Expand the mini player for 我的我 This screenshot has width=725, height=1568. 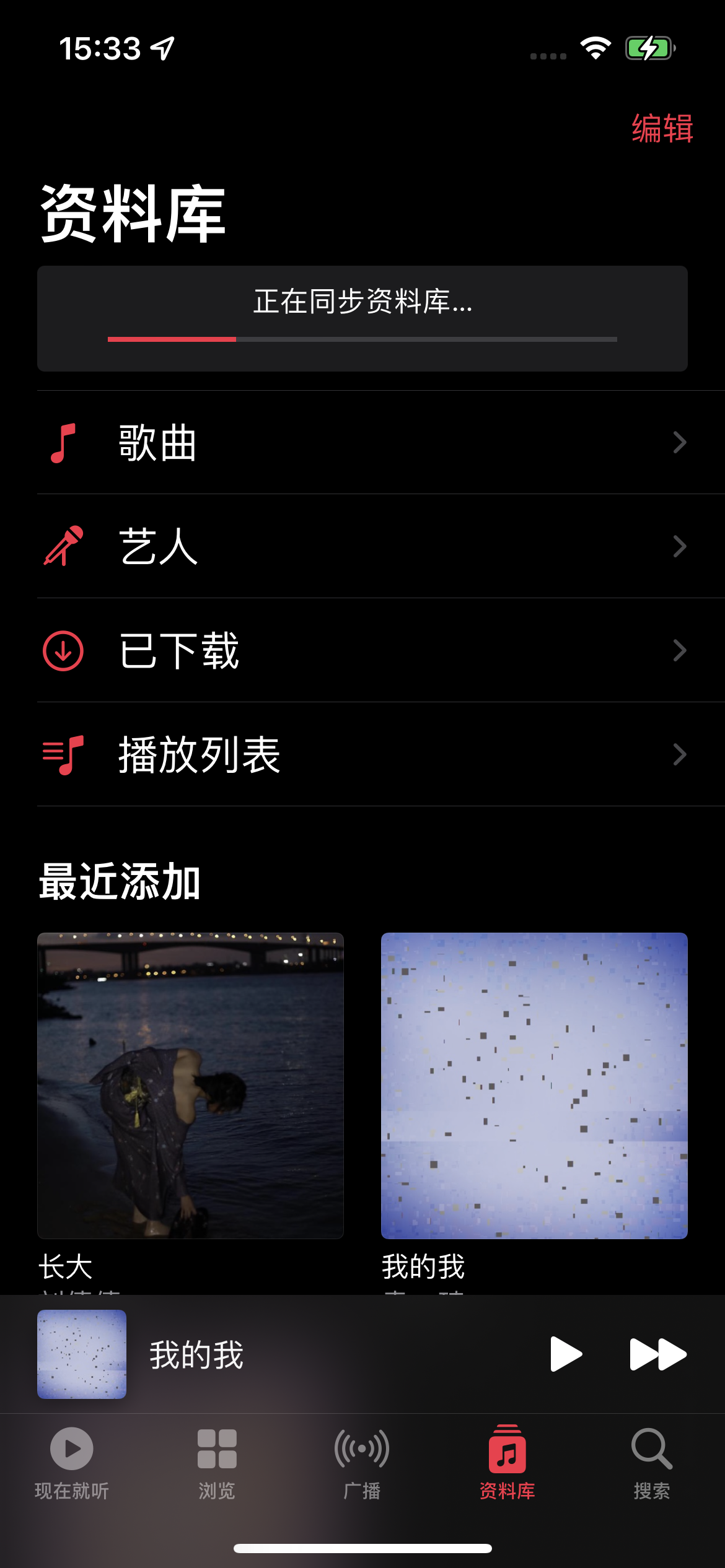pos(279,1354)
